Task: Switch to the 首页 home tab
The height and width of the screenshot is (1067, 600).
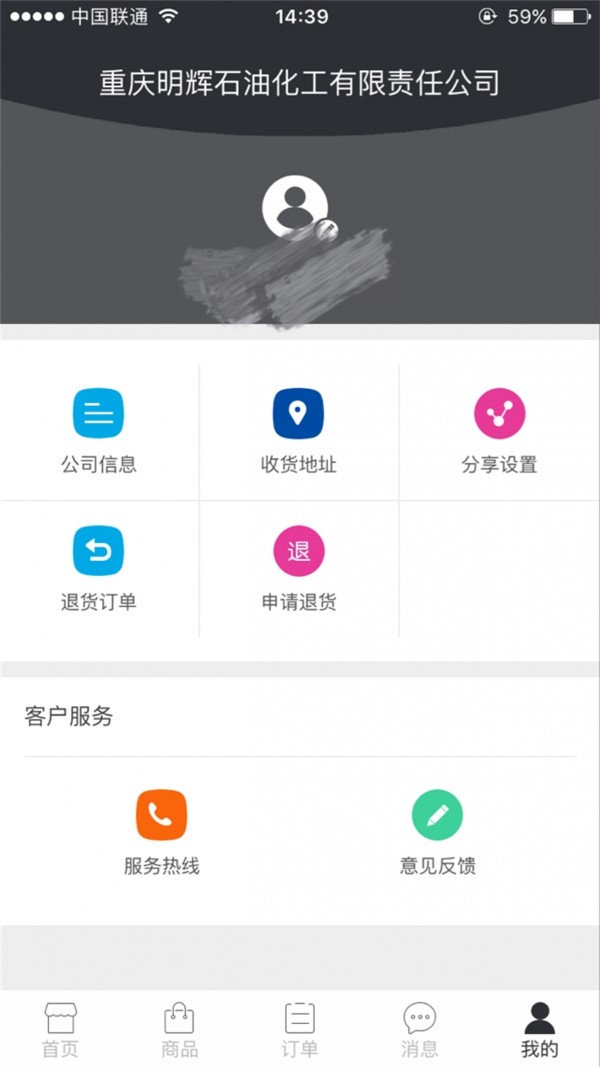Action: (60, 1029)
